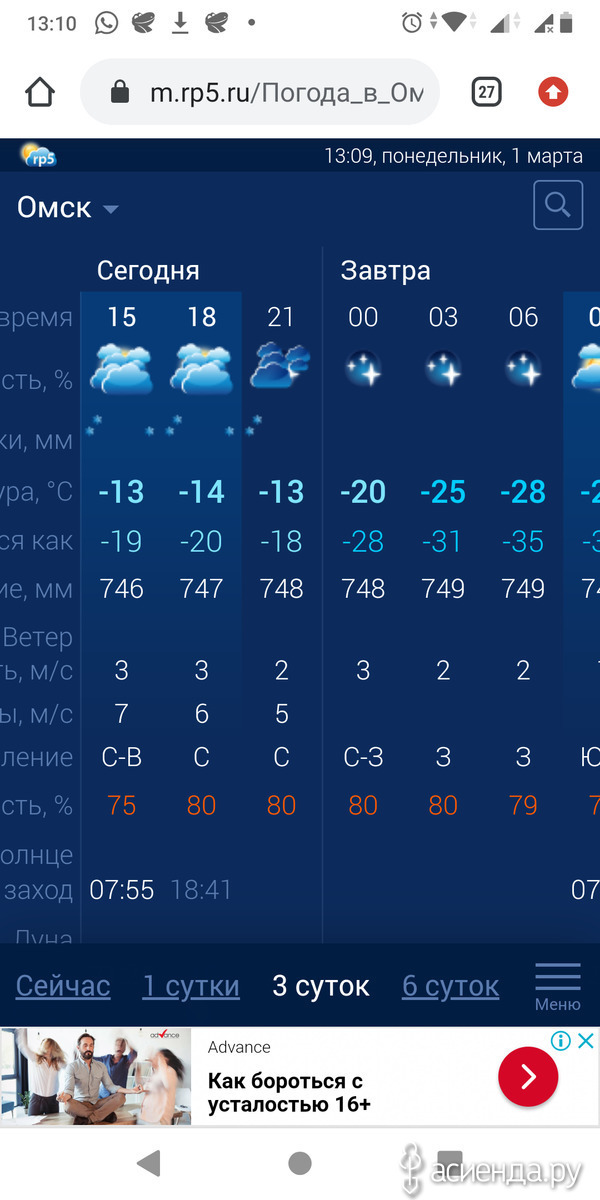Screen dimensions: 600x1200
Task: Switch to the Сейчас forecast
Action: 63,986
